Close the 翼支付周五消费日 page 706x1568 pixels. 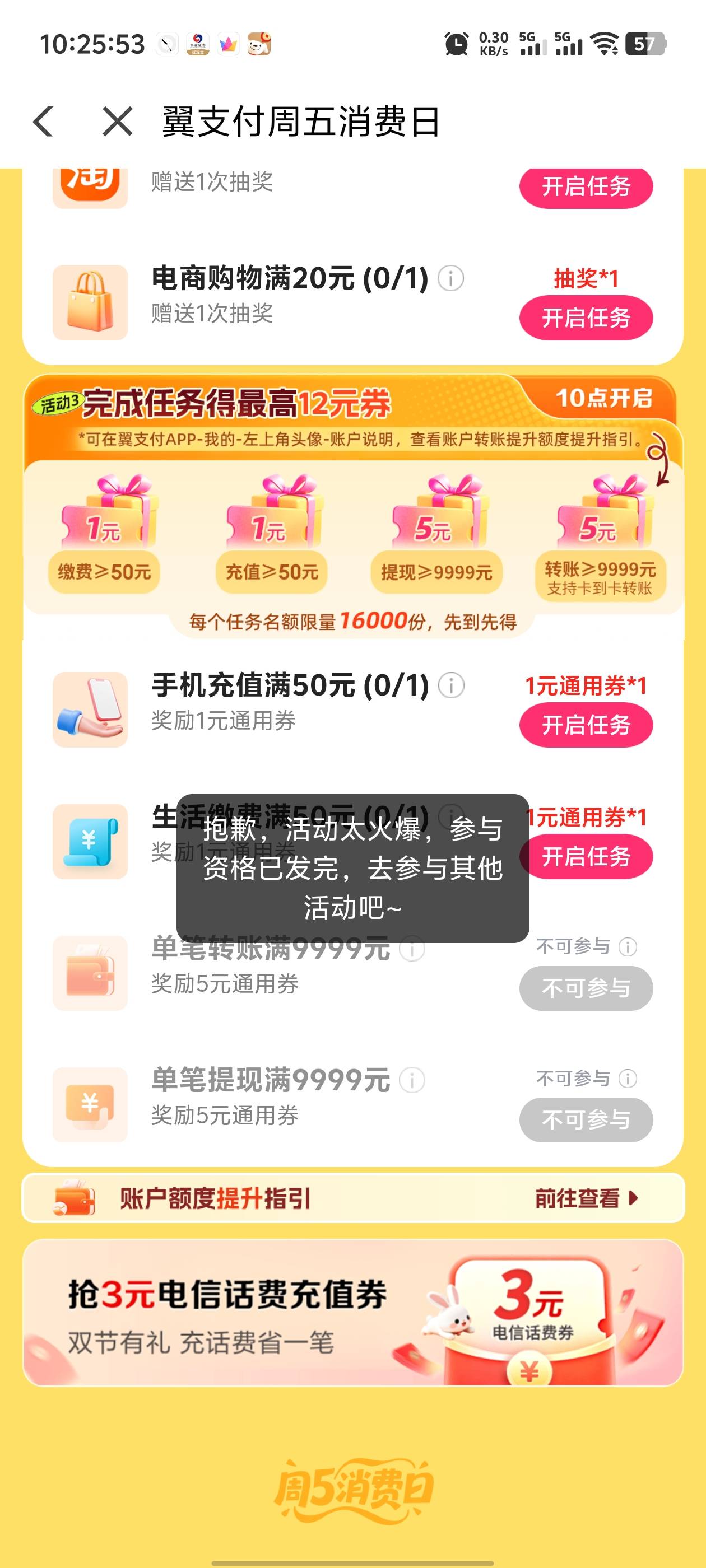point(118,121)
